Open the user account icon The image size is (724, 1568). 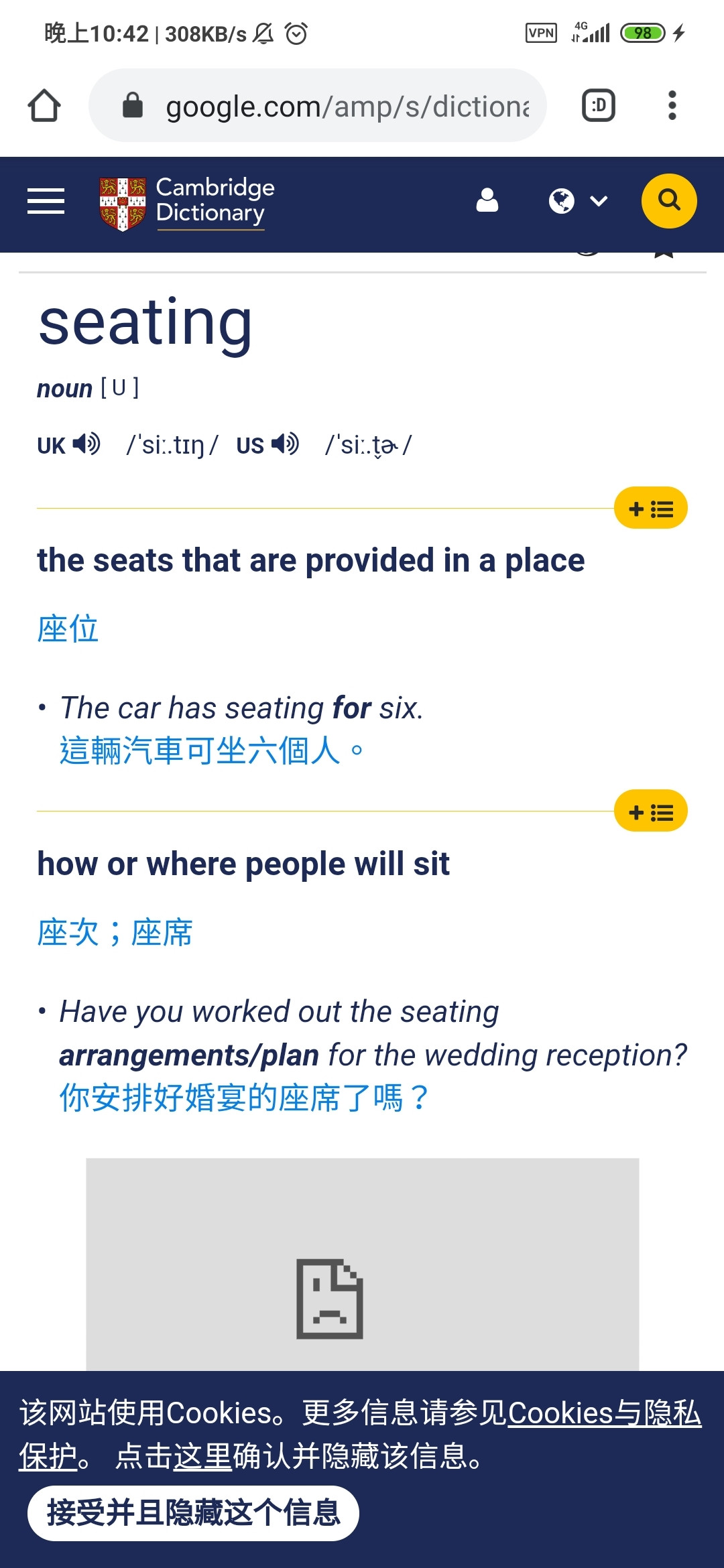[x=487, y=200]
